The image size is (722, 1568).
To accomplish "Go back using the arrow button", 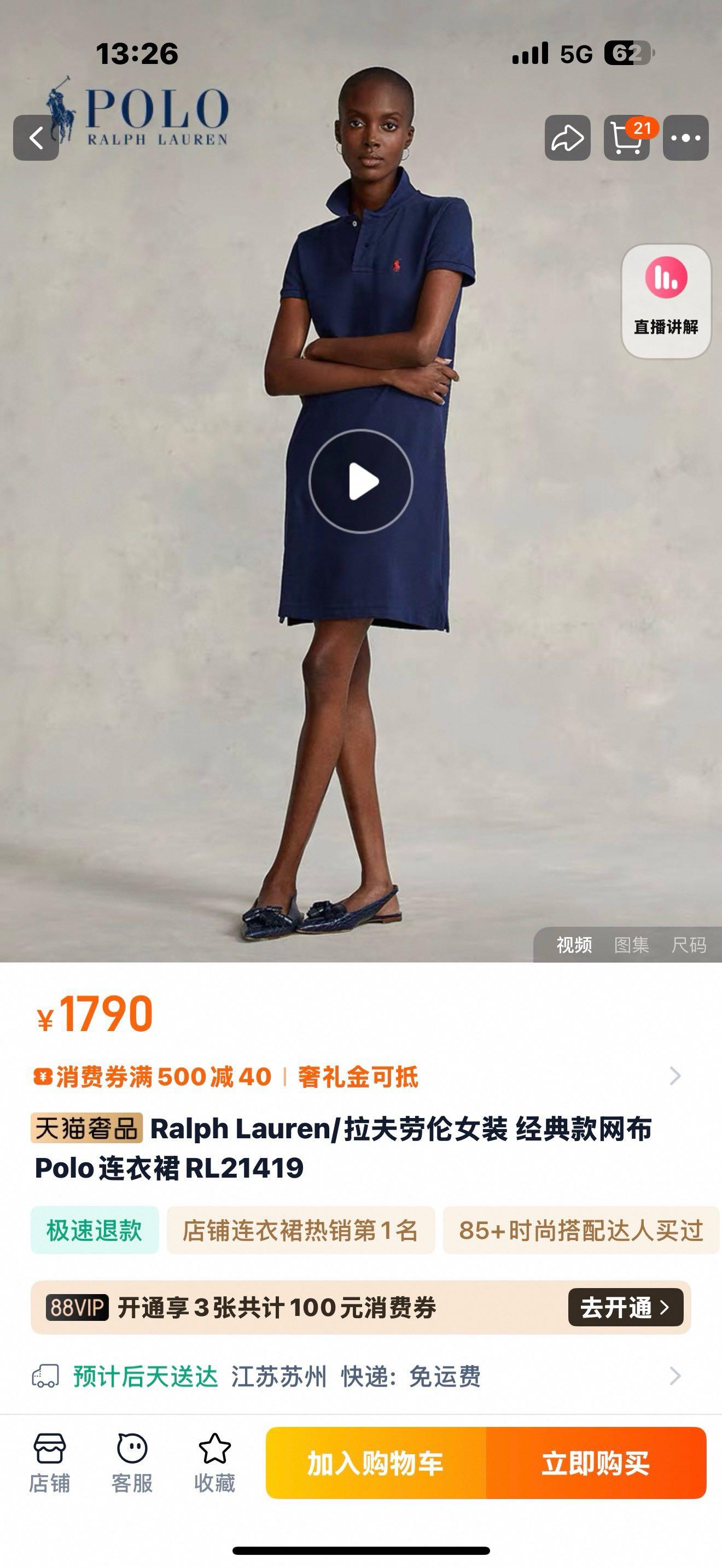I will [36, 138].
